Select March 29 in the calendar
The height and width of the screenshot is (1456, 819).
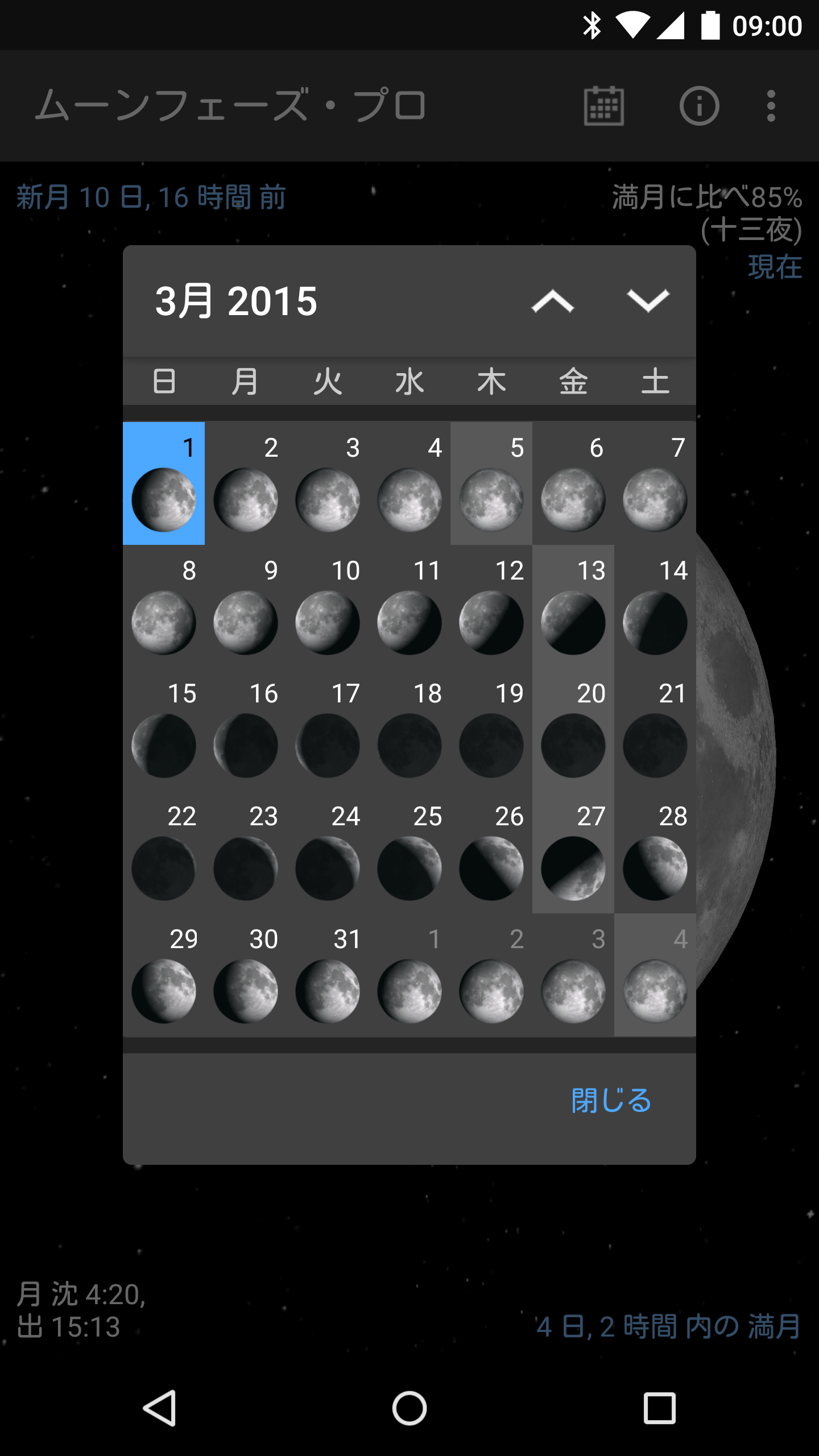point(164,975)
